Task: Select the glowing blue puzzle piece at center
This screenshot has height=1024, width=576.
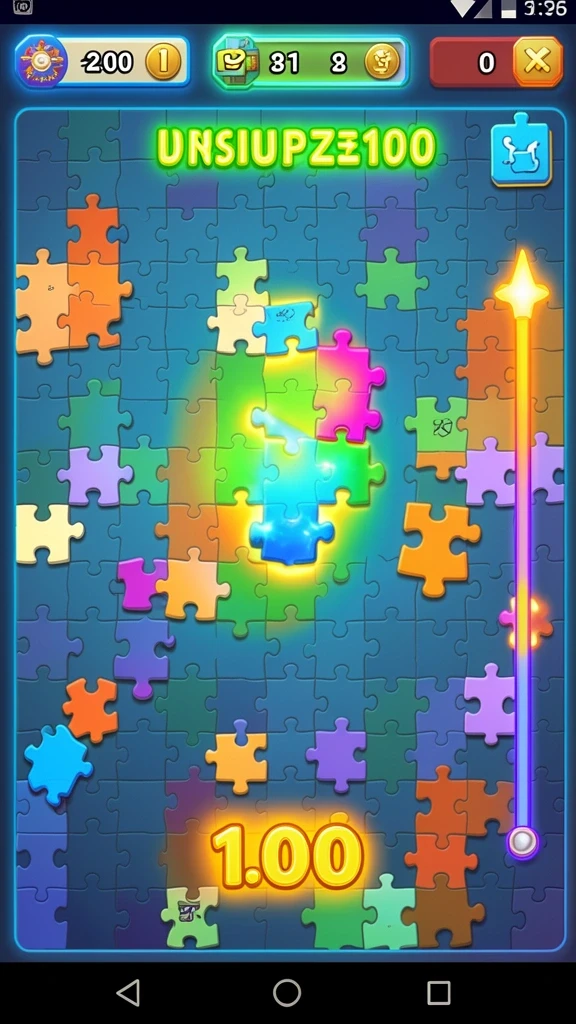Action: click(x=291, y=531)
